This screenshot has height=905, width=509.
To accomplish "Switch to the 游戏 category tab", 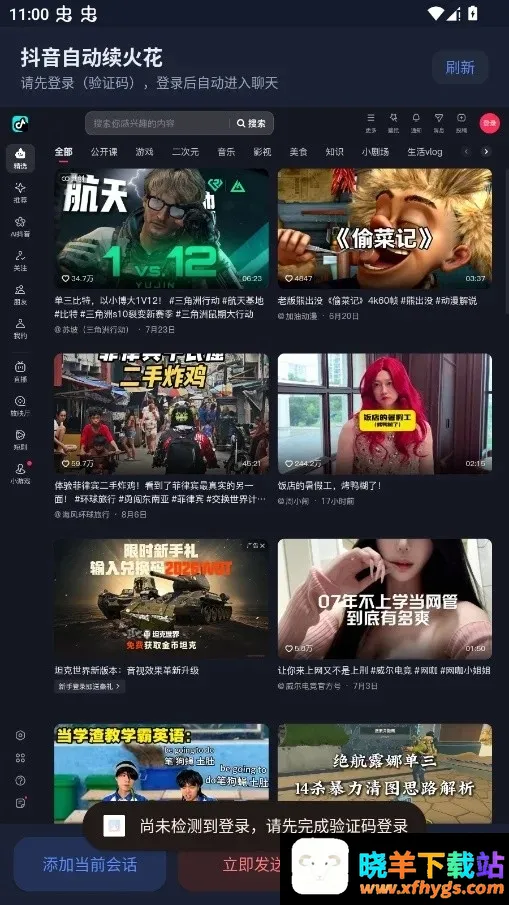I will [x=144, y=152].
